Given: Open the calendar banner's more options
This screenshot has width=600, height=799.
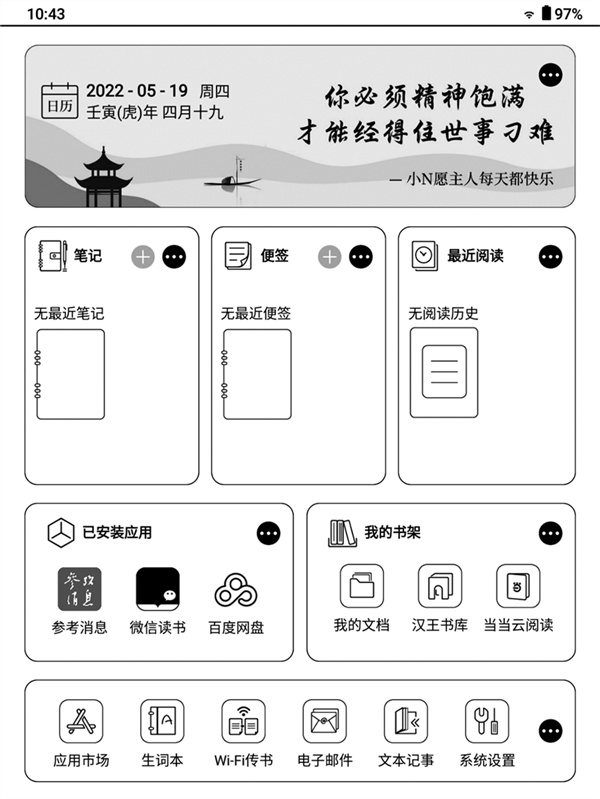Looking at the screenshot, I should [550, 75].
